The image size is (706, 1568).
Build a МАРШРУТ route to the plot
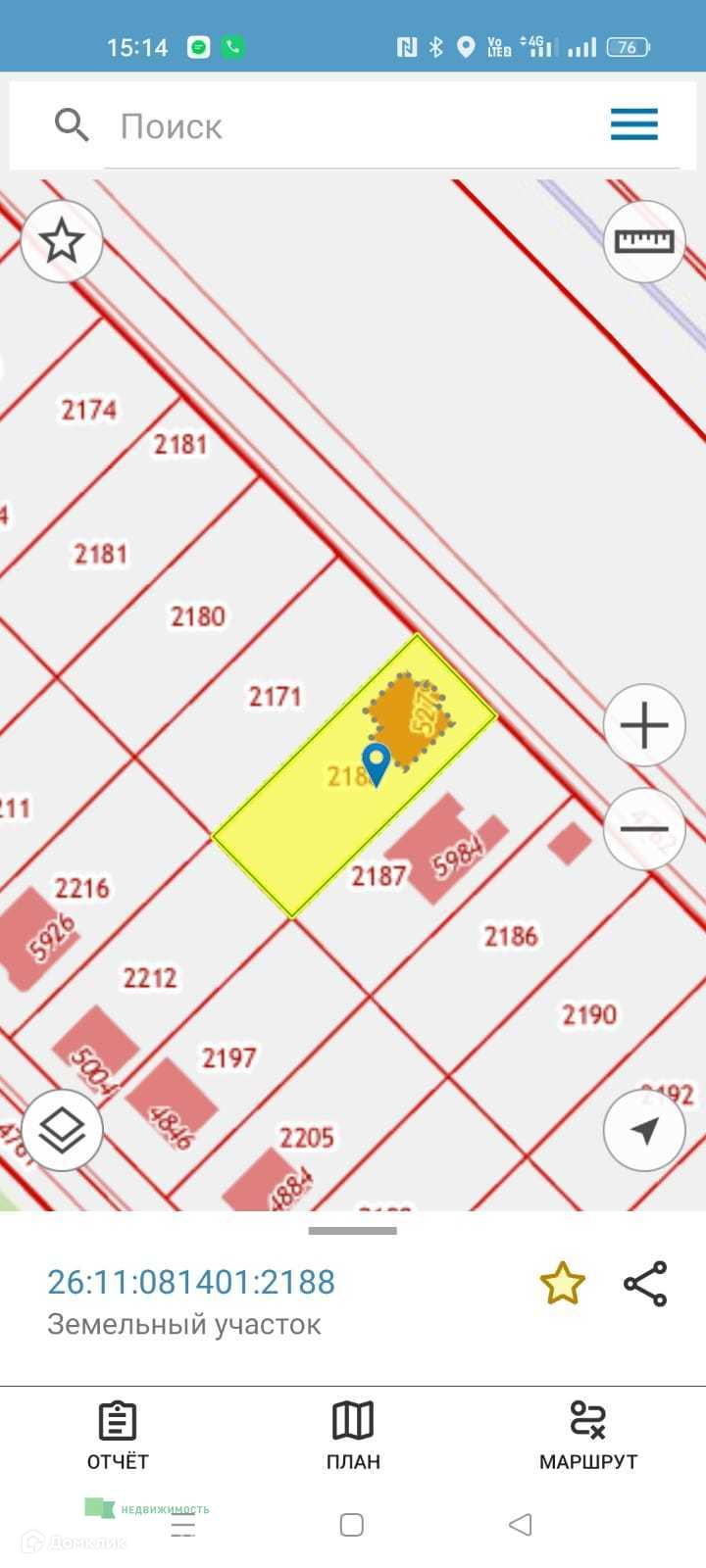point(588,1436)
